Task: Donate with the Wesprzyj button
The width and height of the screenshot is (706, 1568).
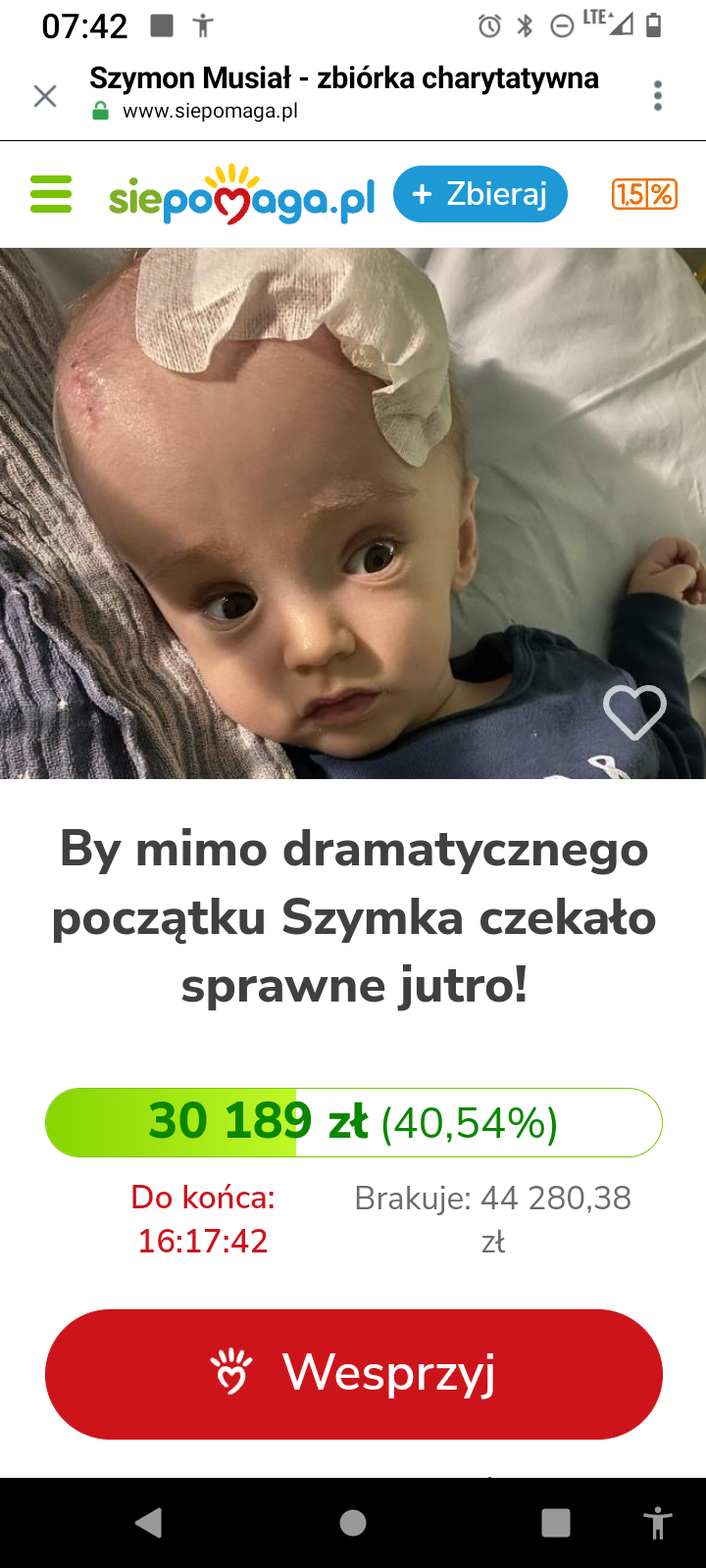Action: [x=353, y=1373]
